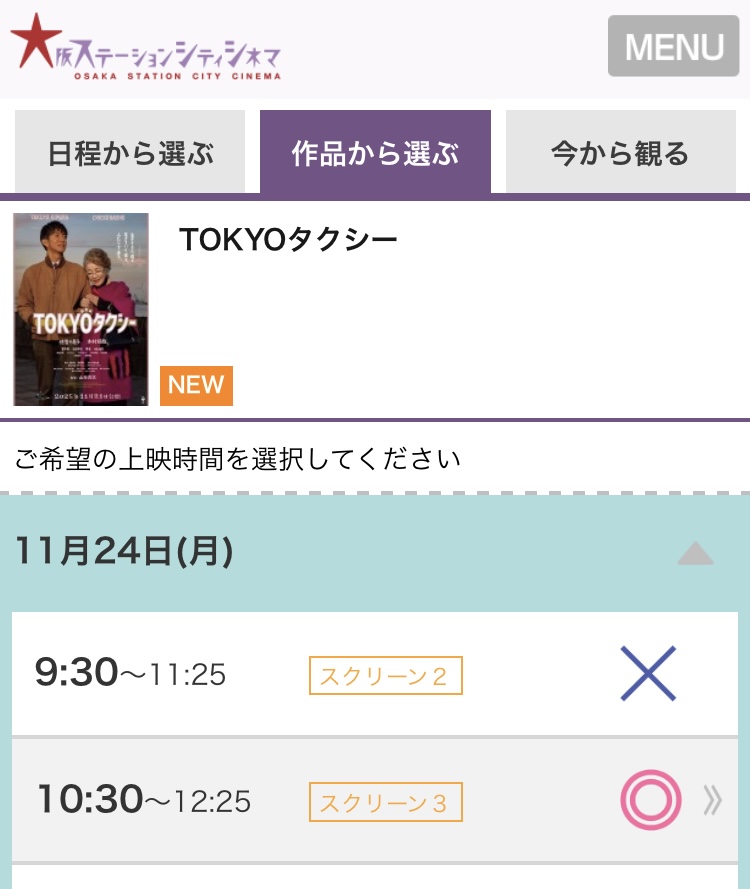Switch to the 日程から選ぶ tab

(x=130, y=153)
